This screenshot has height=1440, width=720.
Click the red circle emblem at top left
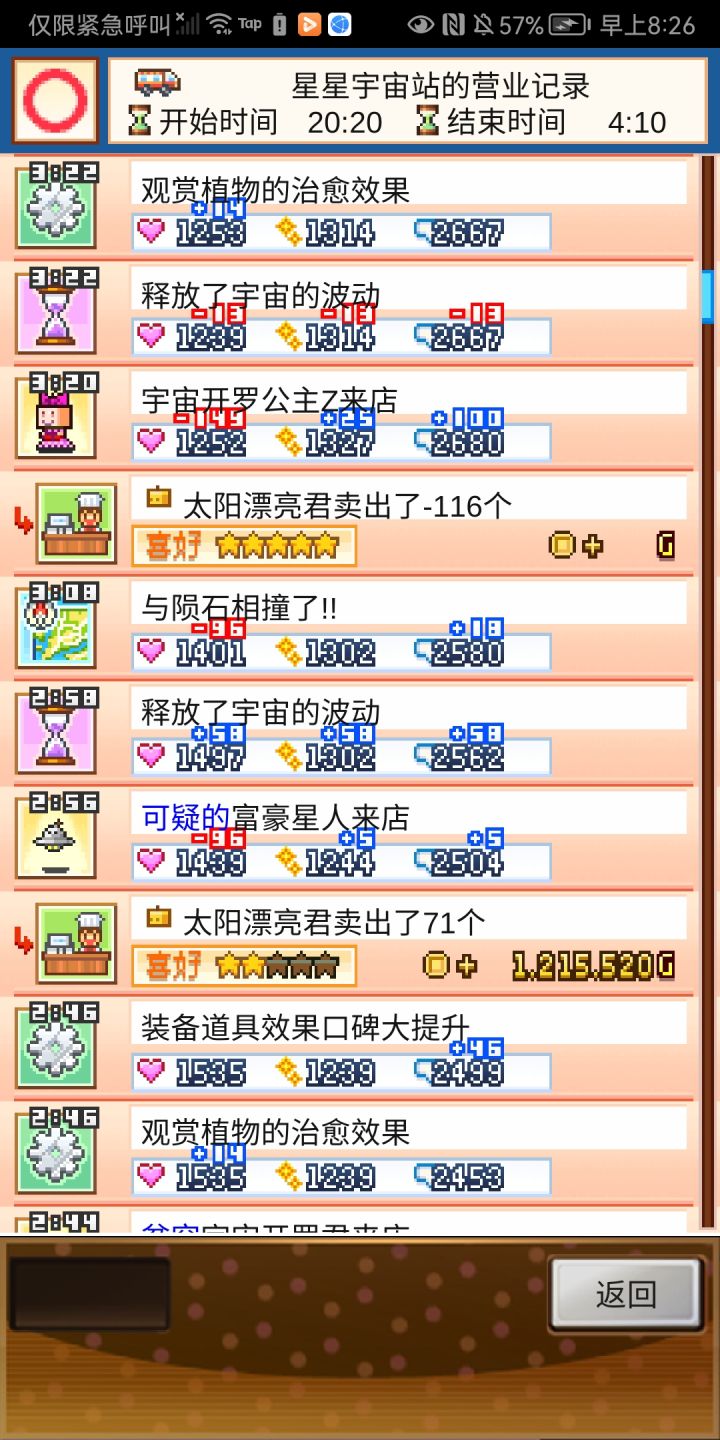pyautogui.click(x=56, y=99)
